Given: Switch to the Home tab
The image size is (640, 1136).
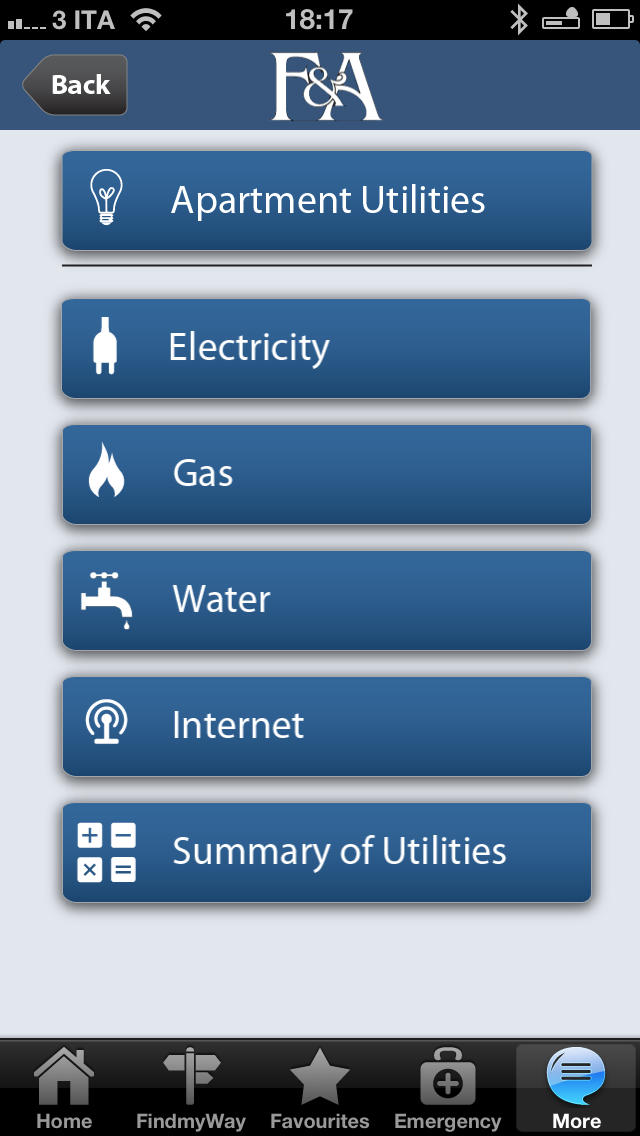Looking at the screenshot, I should tap(64, 1089).
